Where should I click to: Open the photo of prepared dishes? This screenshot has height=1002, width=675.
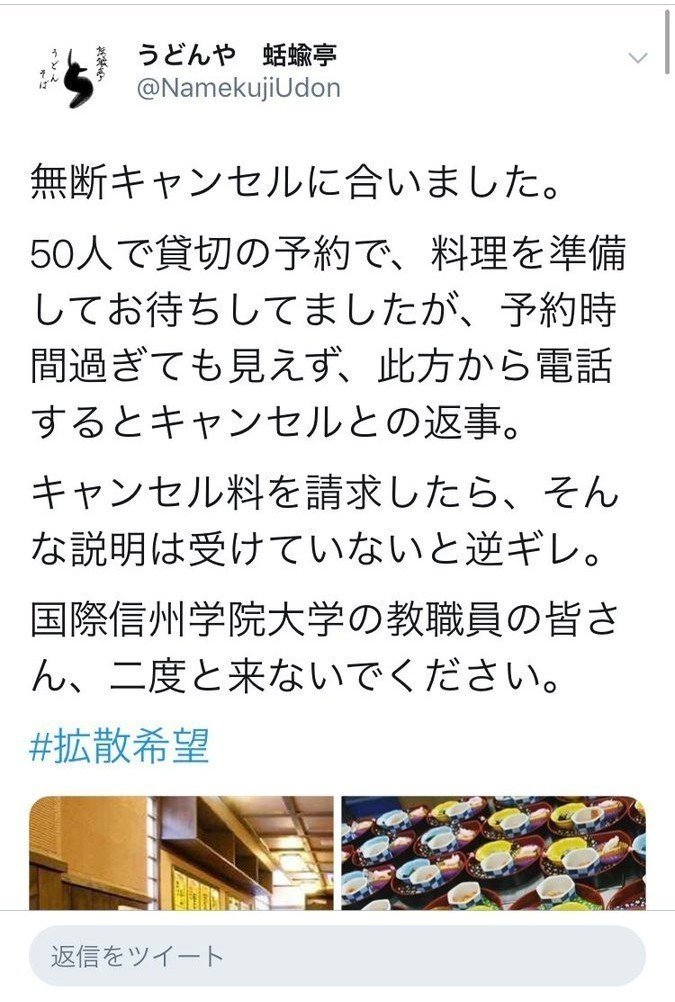click(x=493, y=852)
